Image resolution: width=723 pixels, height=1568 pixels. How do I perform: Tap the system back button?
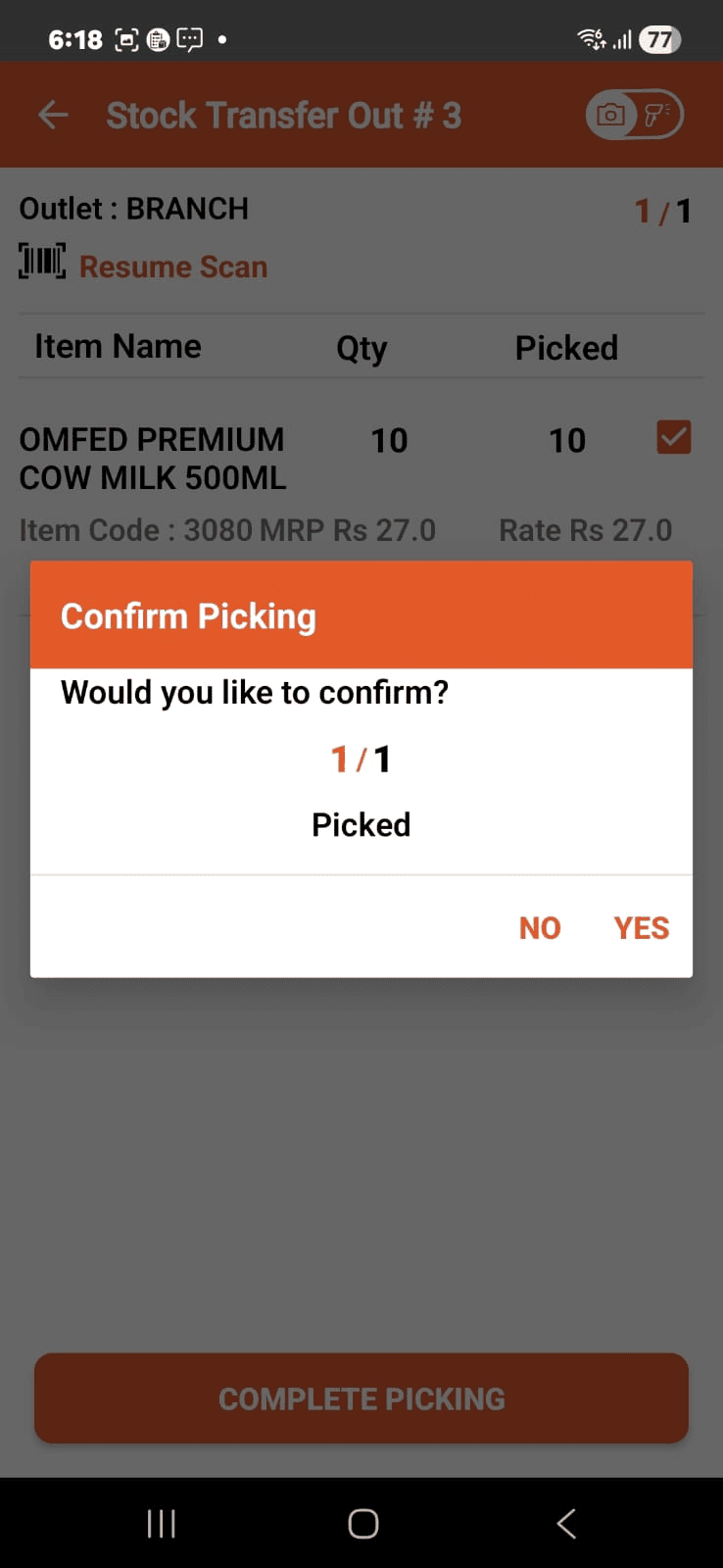point(565,1523)
